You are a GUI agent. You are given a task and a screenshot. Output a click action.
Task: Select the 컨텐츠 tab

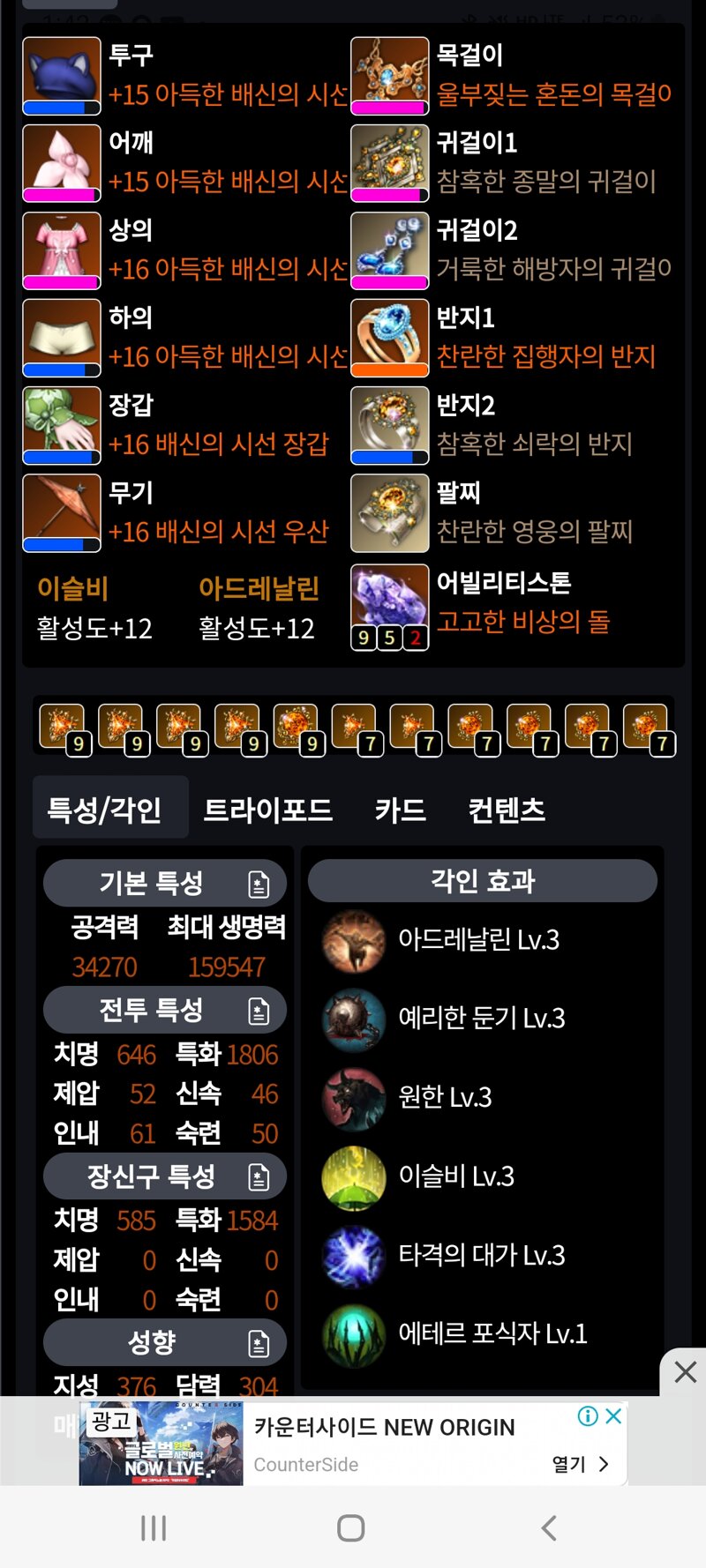click(507, 809)
